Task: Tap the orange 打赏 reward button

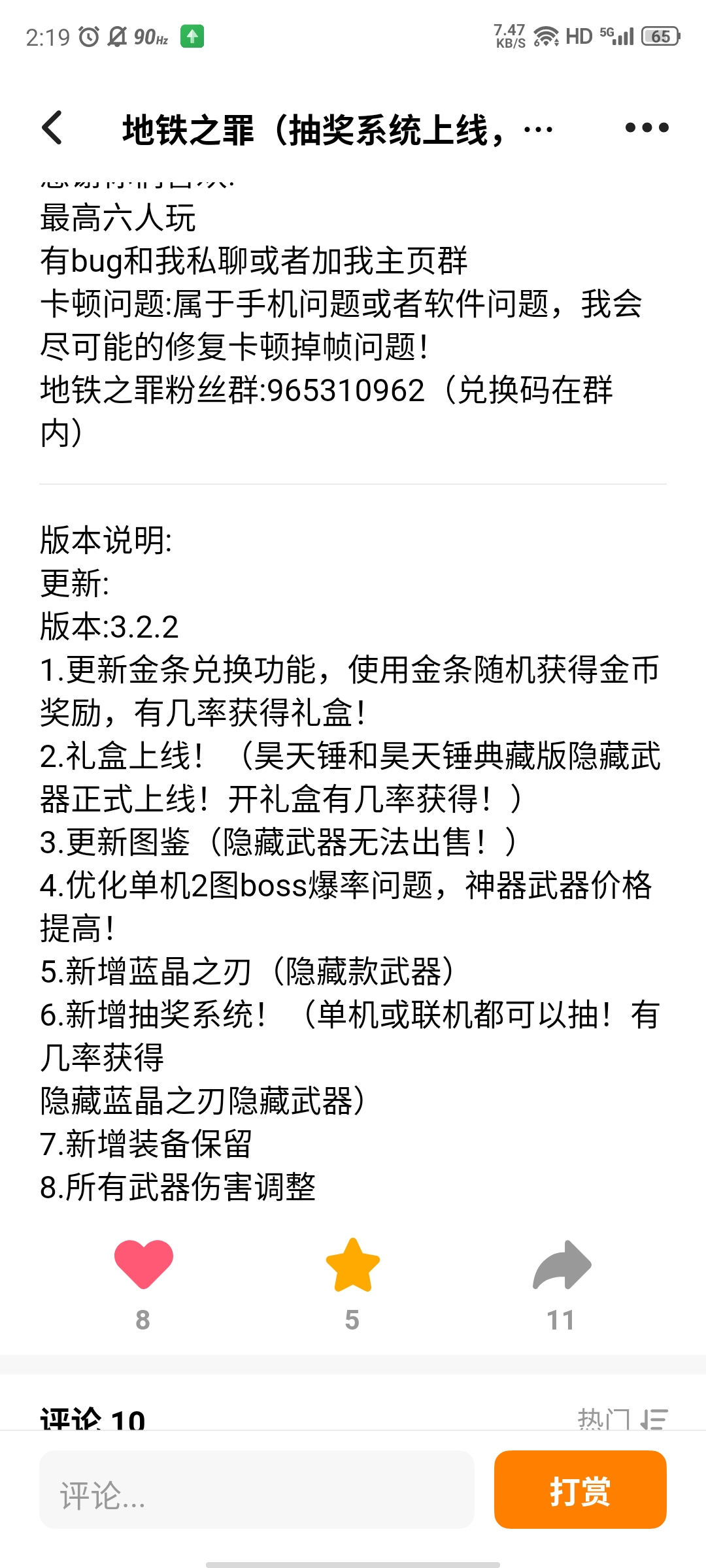Action: (580, 1490)
